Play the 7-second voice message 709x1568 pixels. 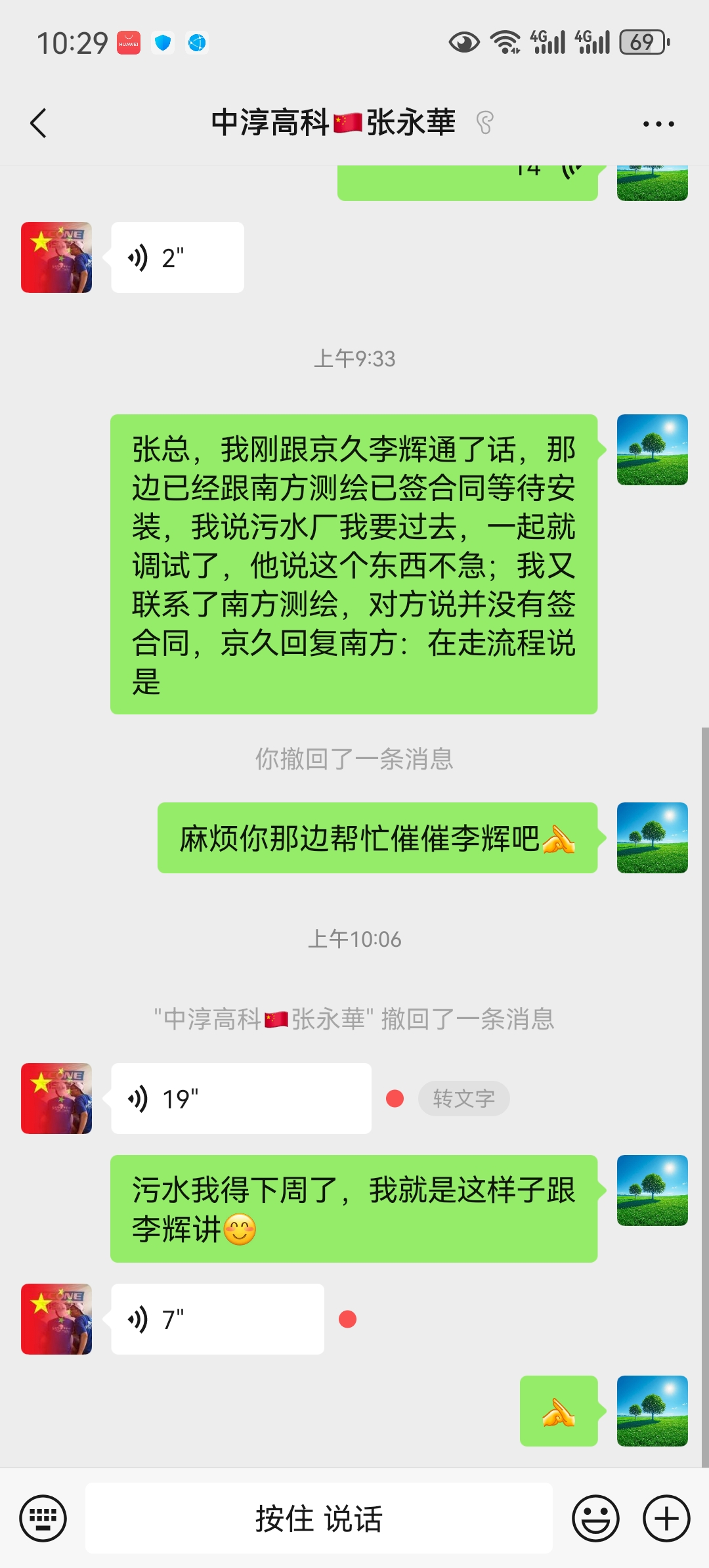(217, 1319)
